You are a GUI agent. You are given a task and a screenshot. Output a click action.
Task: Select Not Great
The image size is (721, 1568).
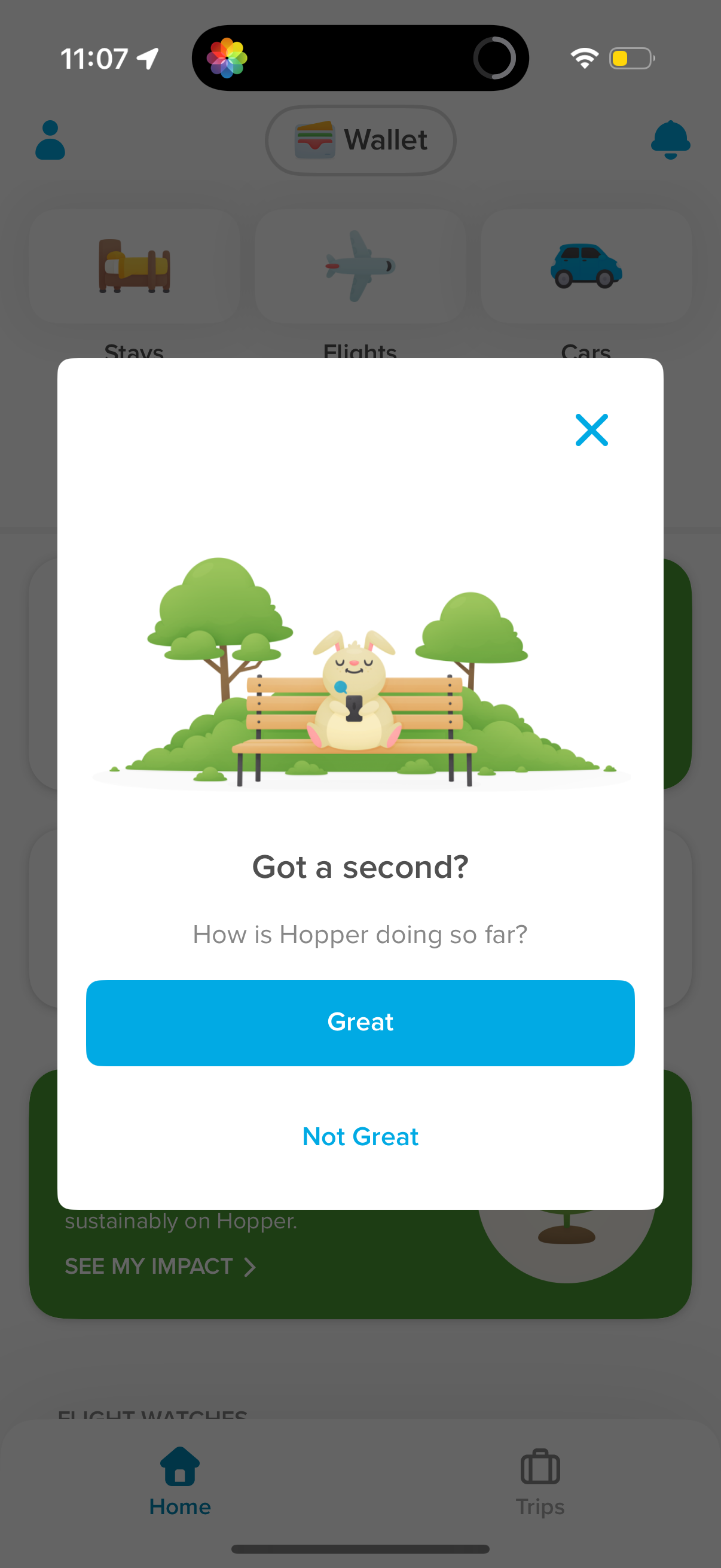tap(360, 1136)
